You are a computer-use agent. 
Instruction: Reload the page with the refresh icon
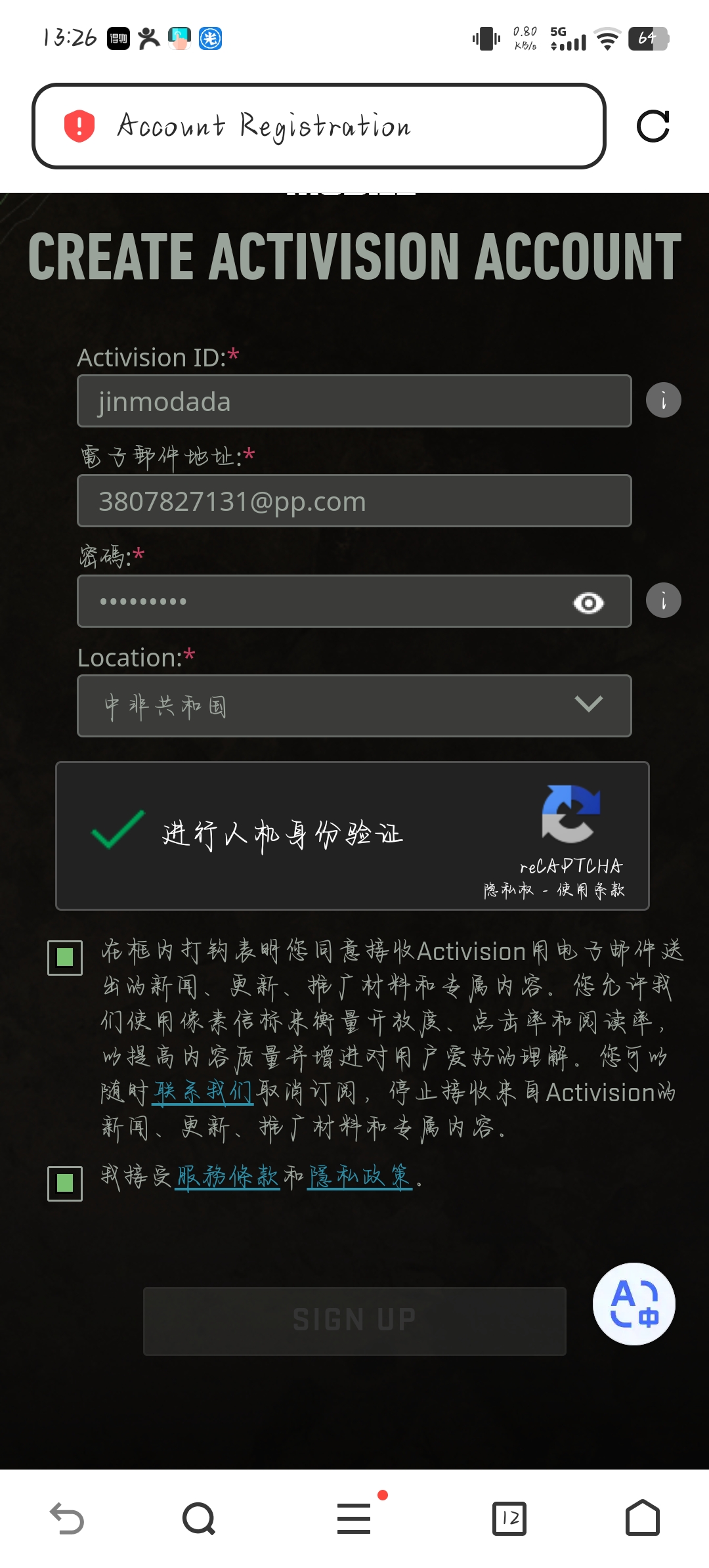pyautogui.click(x=653, y=126)
